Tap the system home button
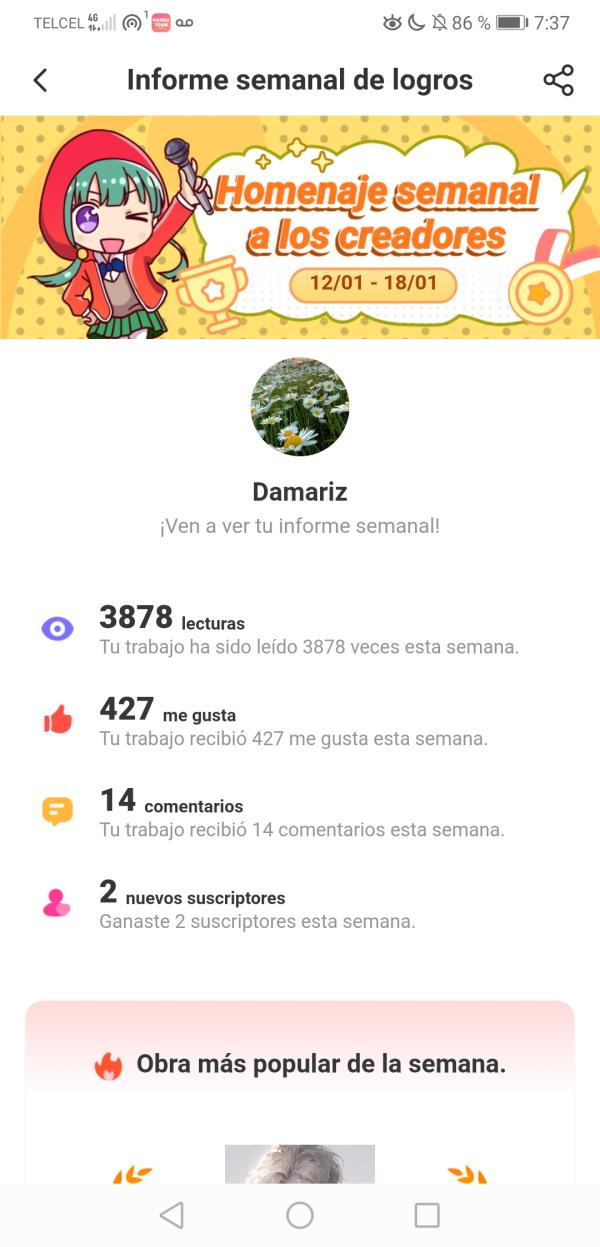Image resolution: width=600 pixels, height=1247 pixels. point(300,1215)
